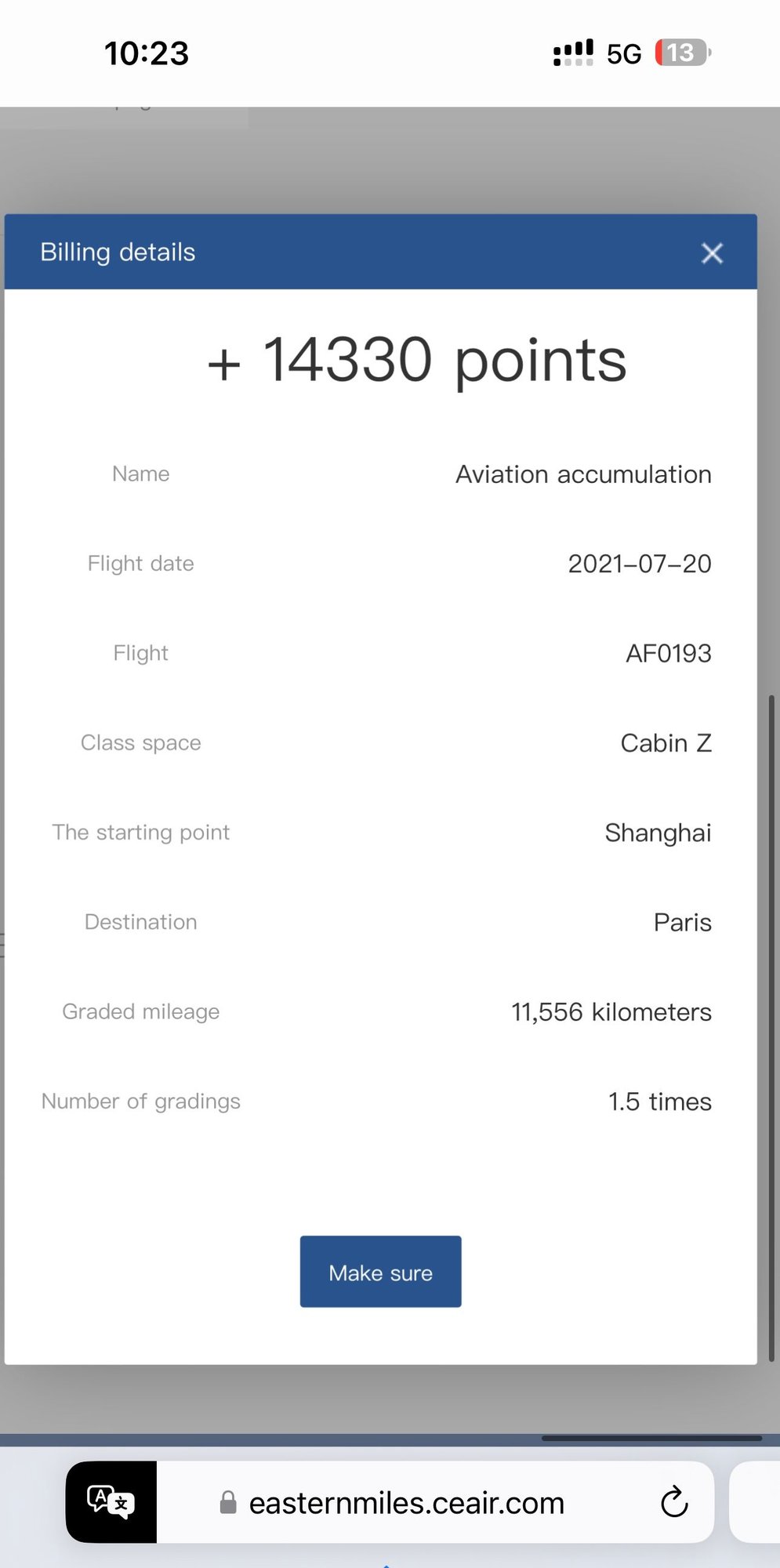
Task: Select the Aviation accumulation name value
Action: (x=582, y=474)
